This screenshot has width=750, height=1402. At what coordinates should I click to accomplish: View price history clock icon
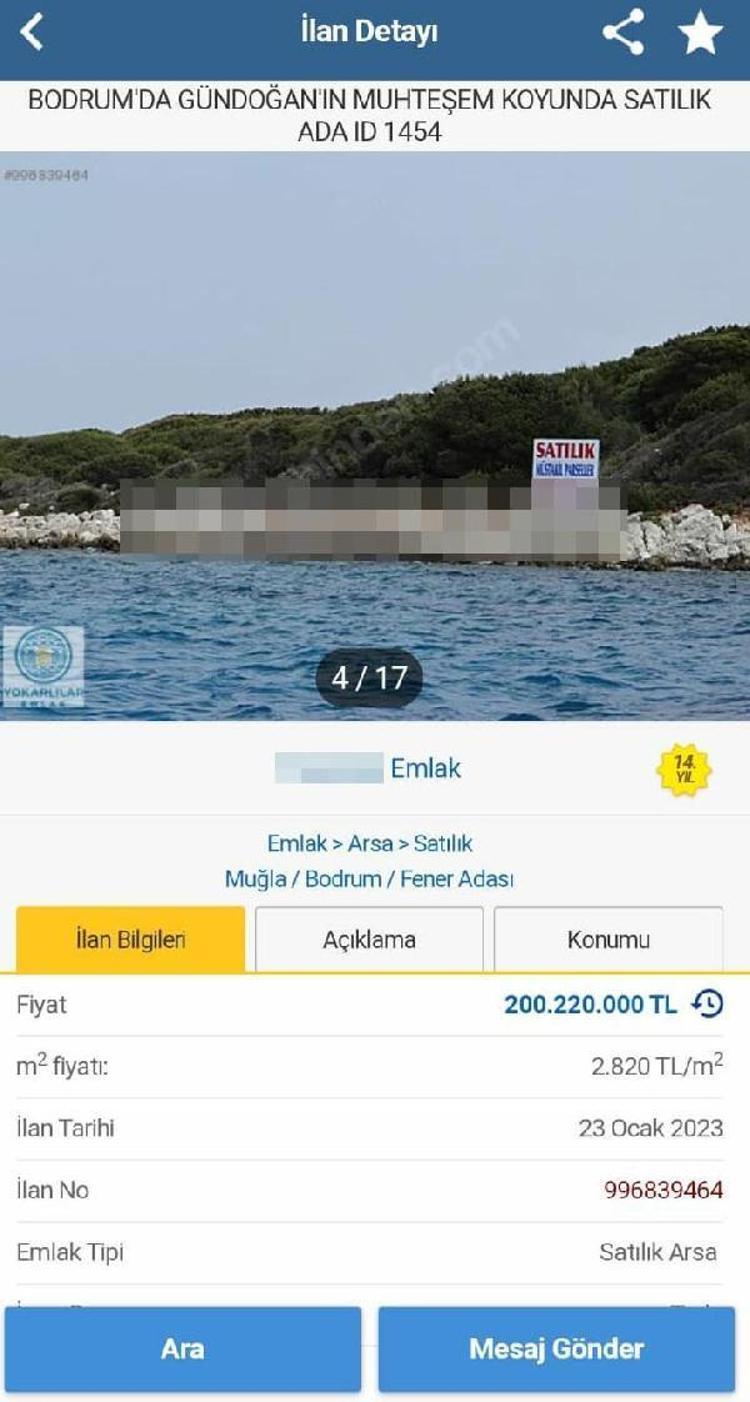708,1003
